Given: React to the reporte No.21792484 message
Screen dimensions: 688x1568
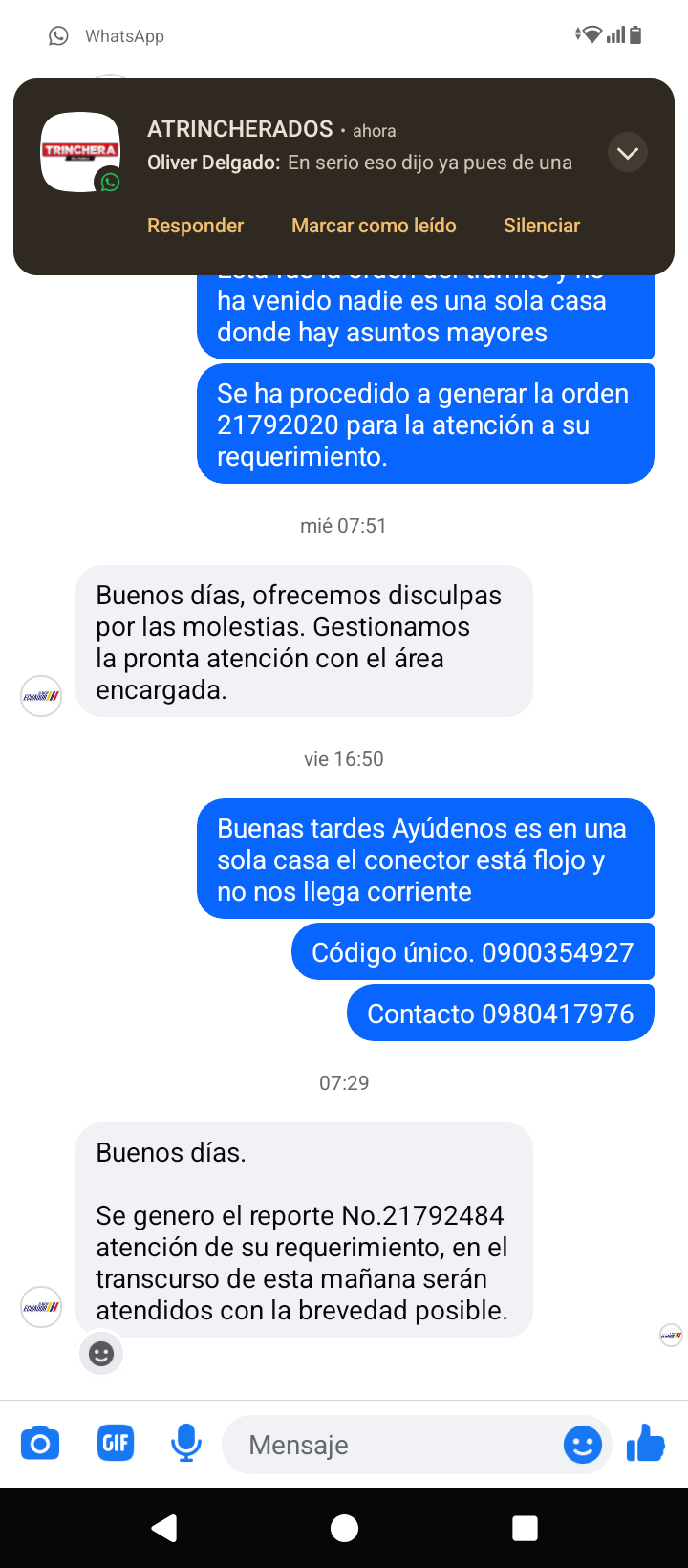Looking at the screenshot, I should coord(101,1354).
